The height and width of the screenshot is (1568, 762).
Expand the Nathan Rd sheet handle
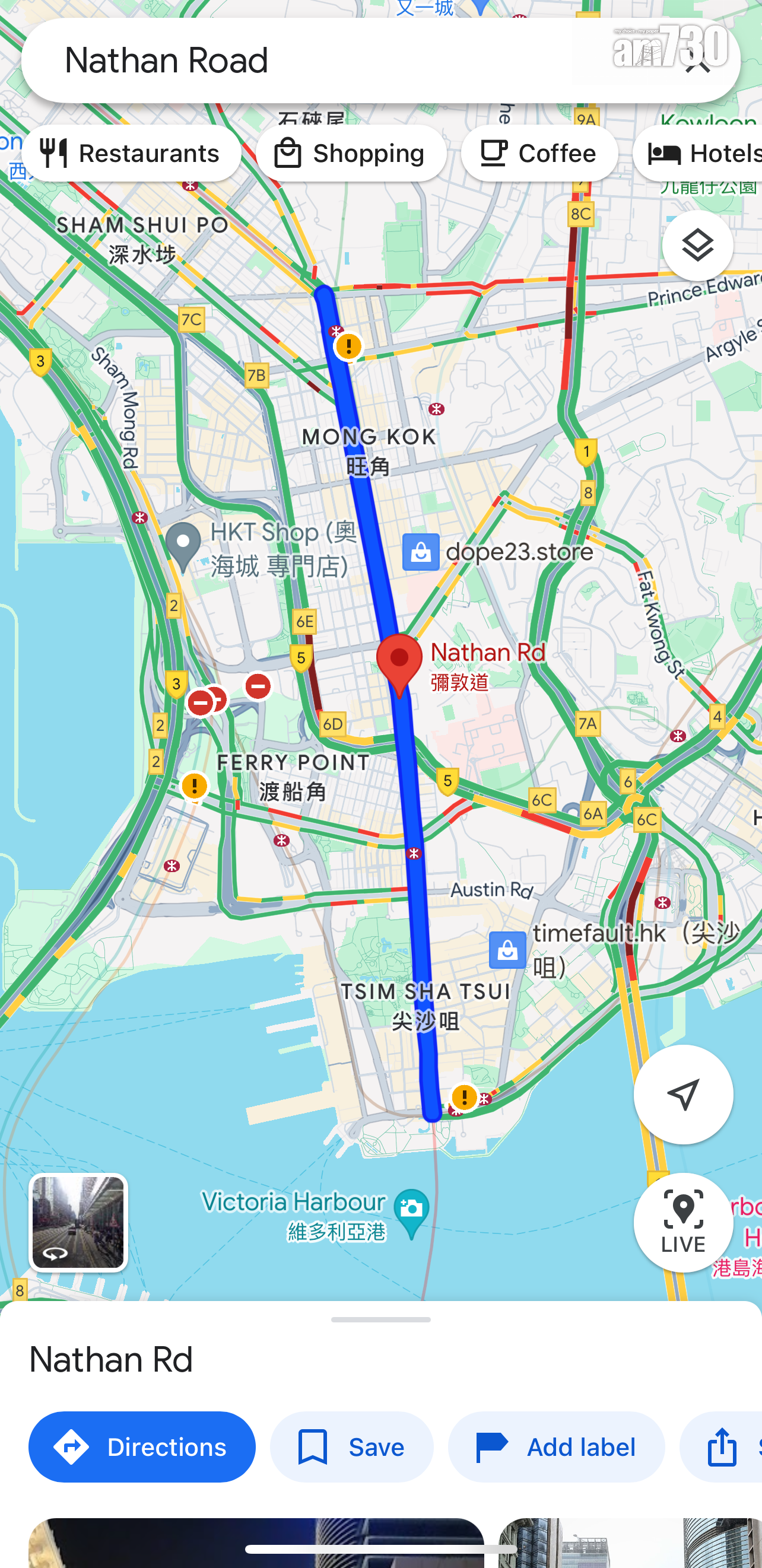coord(380,1319)
